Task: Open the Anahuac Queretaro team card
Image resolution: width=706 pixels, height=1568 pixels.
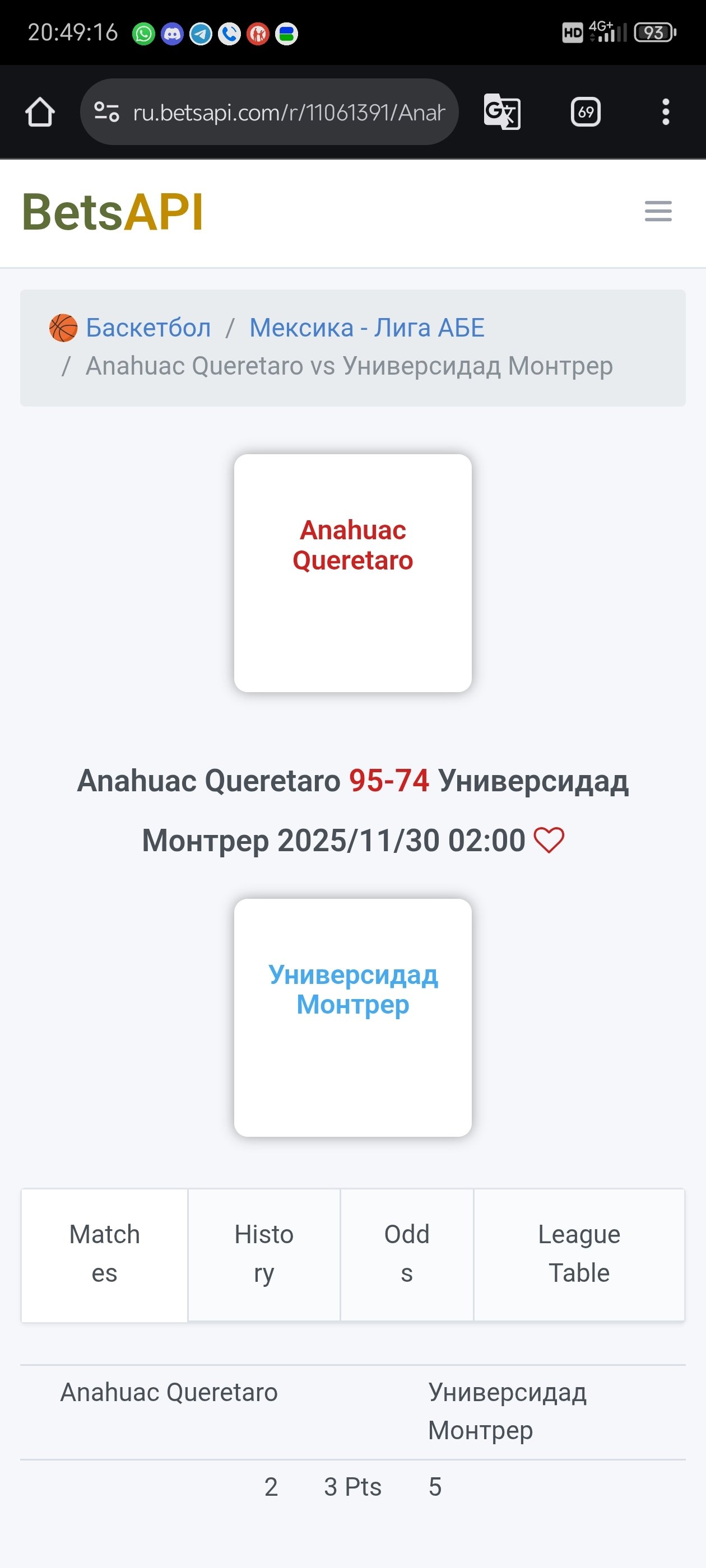Action: coord(352,572)
